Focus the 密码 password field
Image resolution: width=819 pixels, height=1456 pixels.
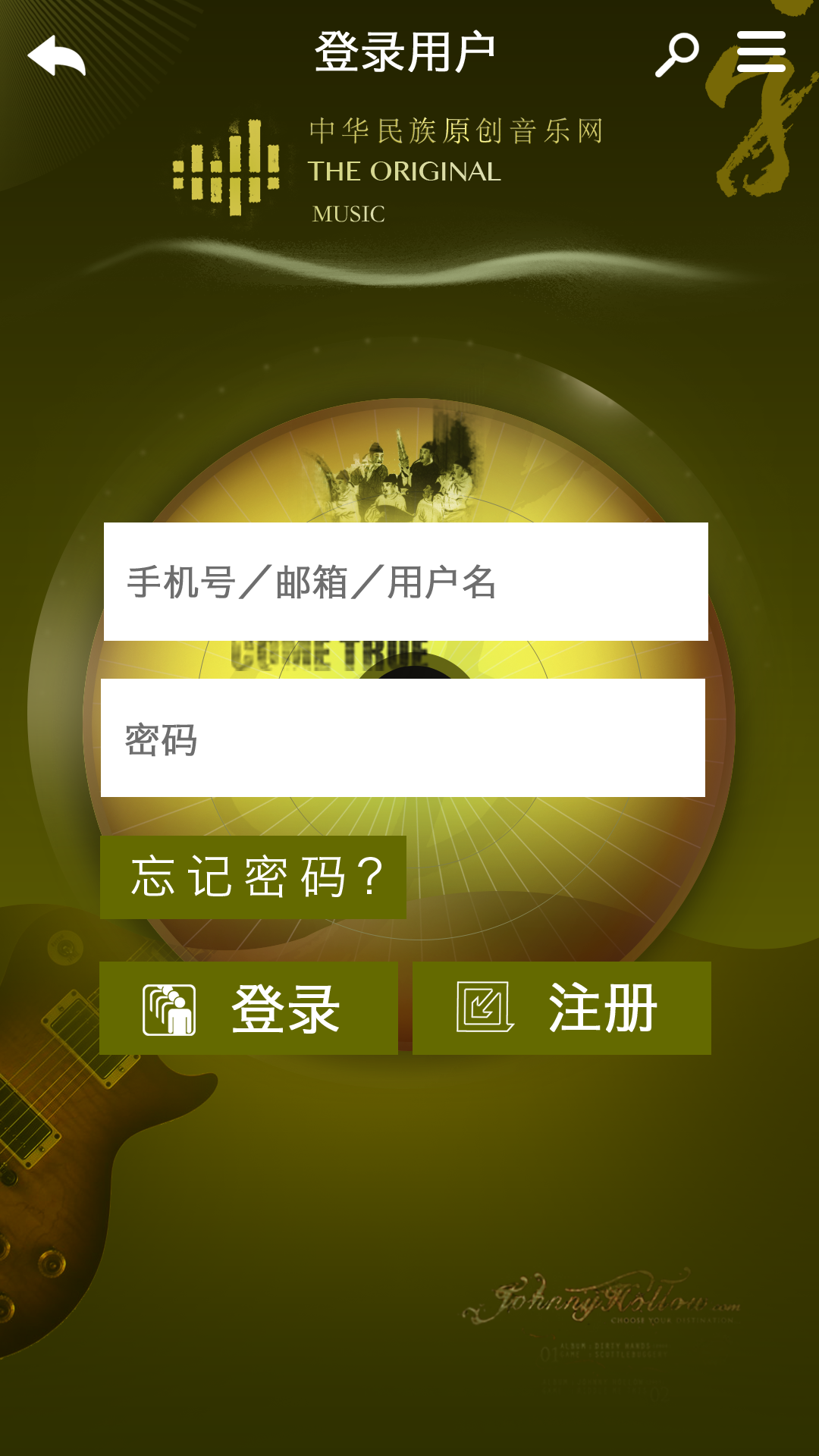pyautogui.click(x=403, y=738)
